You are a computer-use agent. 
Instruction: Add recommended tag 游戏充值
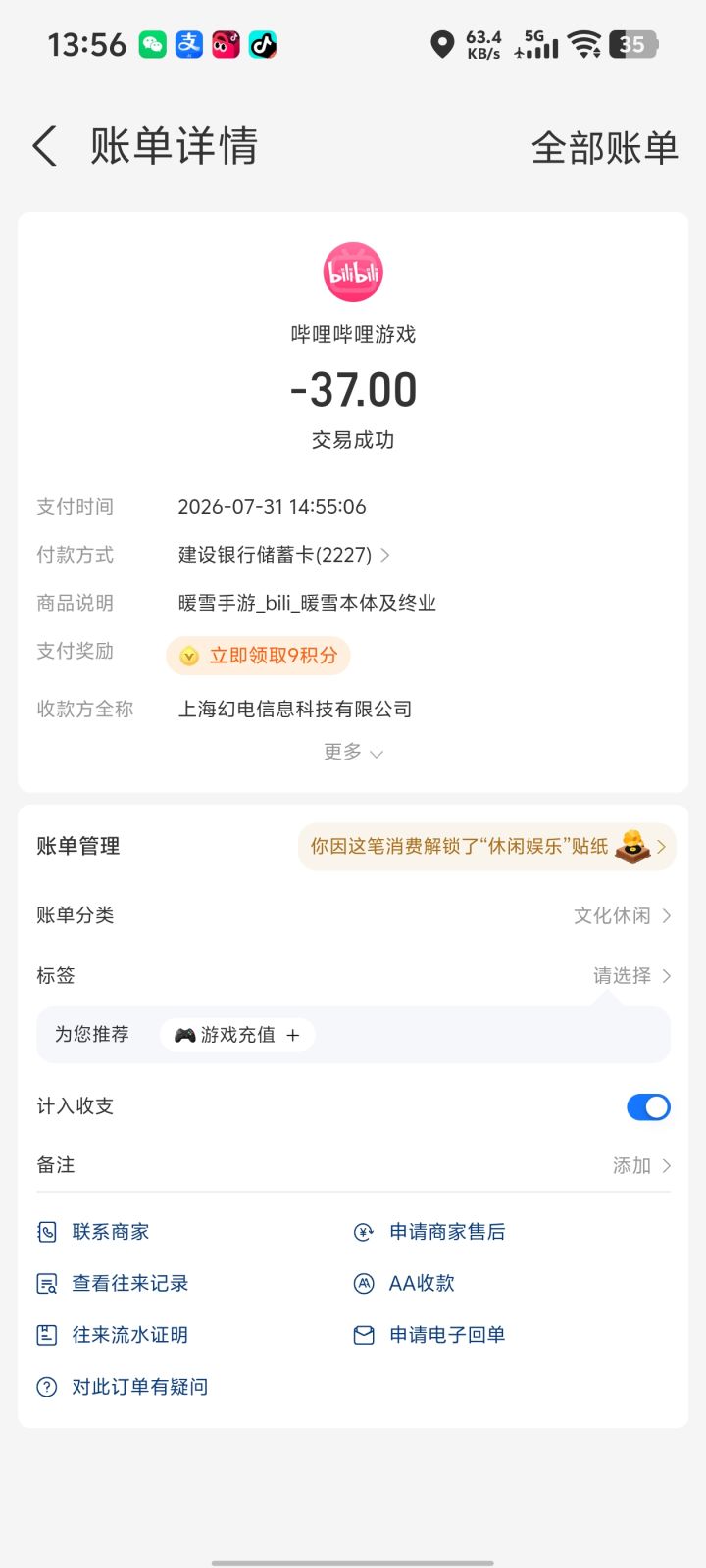237,1035
